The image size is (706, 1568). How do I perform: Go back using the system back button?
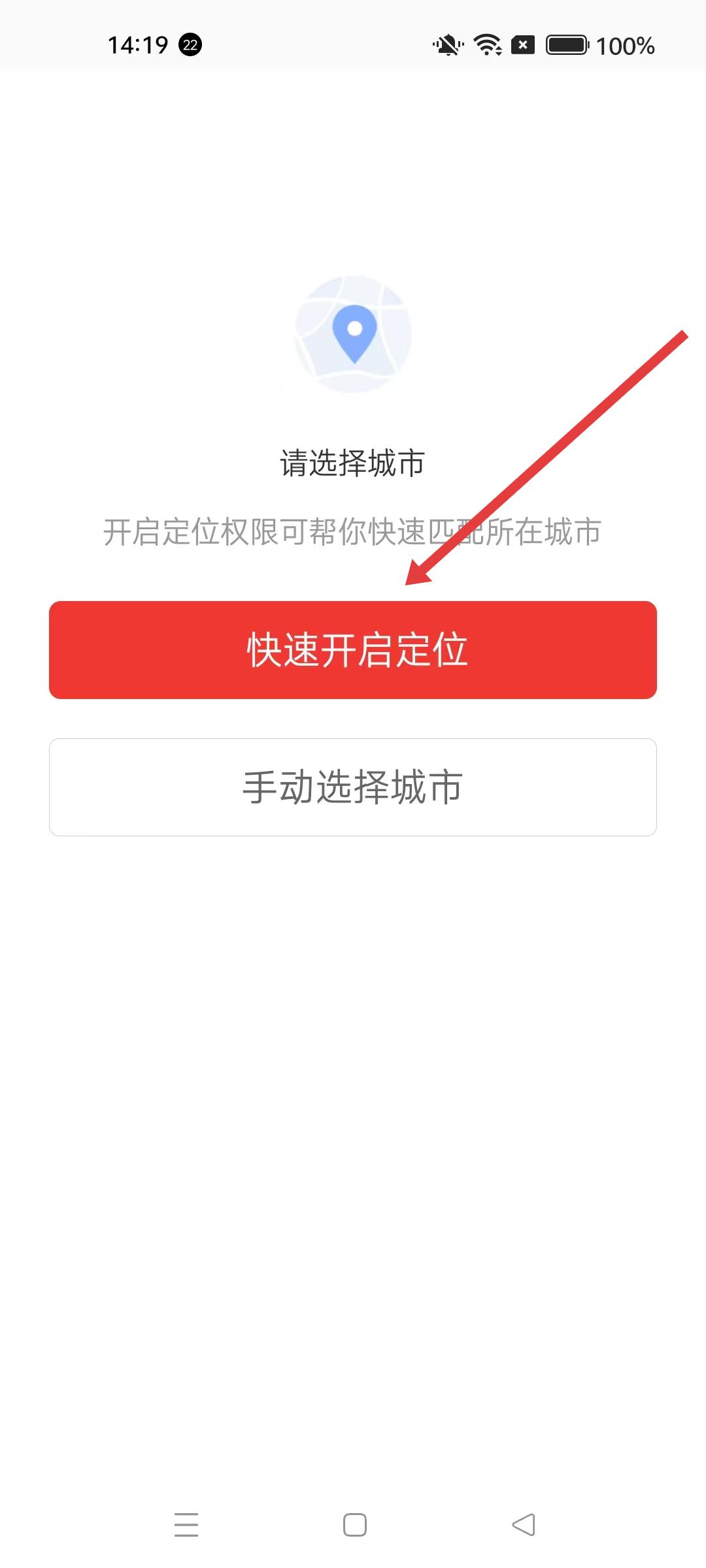523,1524
